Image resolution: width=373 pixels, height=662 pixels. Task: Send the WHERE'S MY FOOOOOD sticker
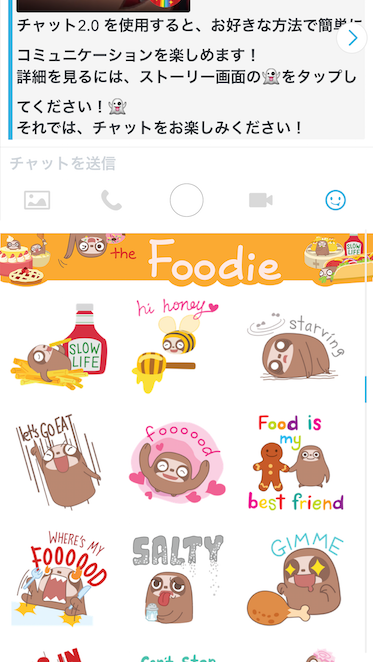tap(59, 578)
